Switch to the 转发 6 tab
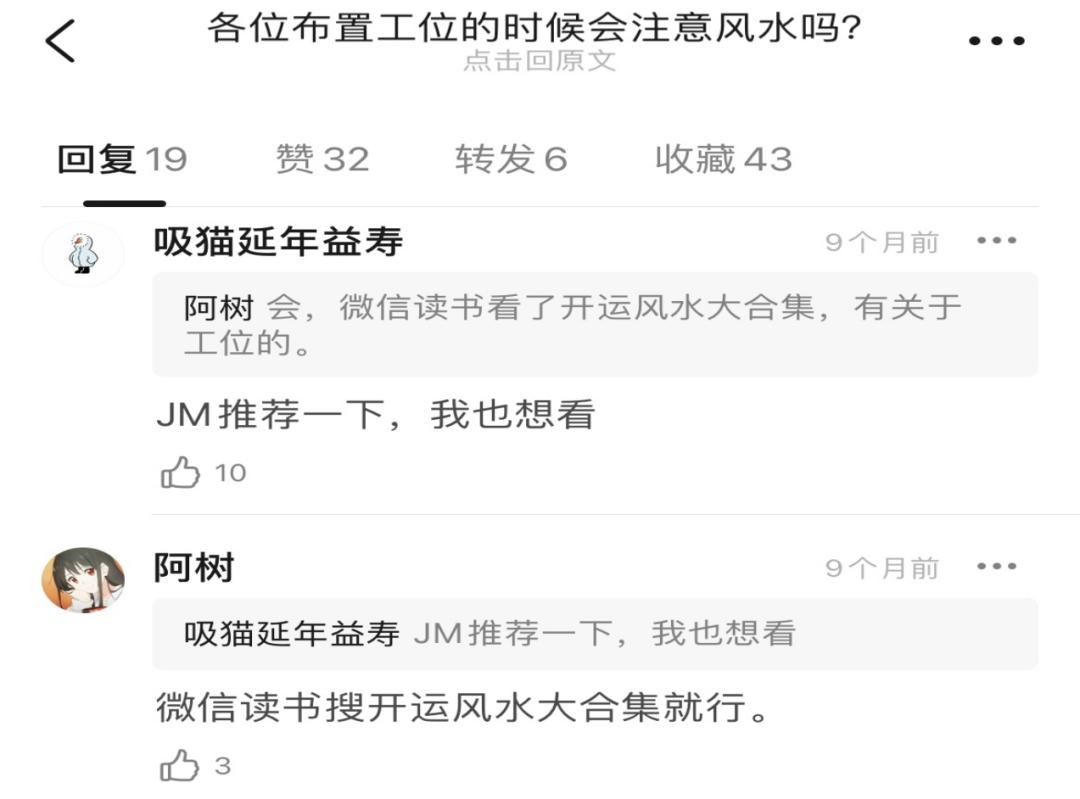Image resolution: width=1080 pixels, height=799 pixels. pos(511,160)
